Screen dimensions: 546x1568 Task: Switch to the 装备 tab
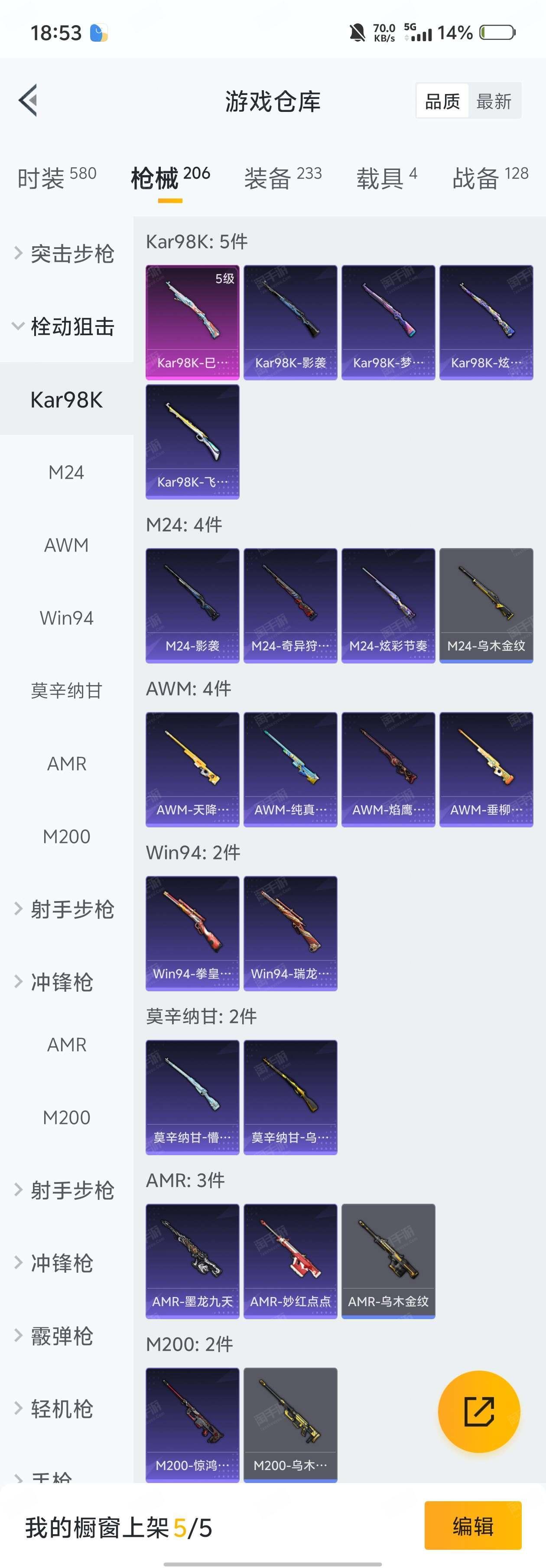283,178
